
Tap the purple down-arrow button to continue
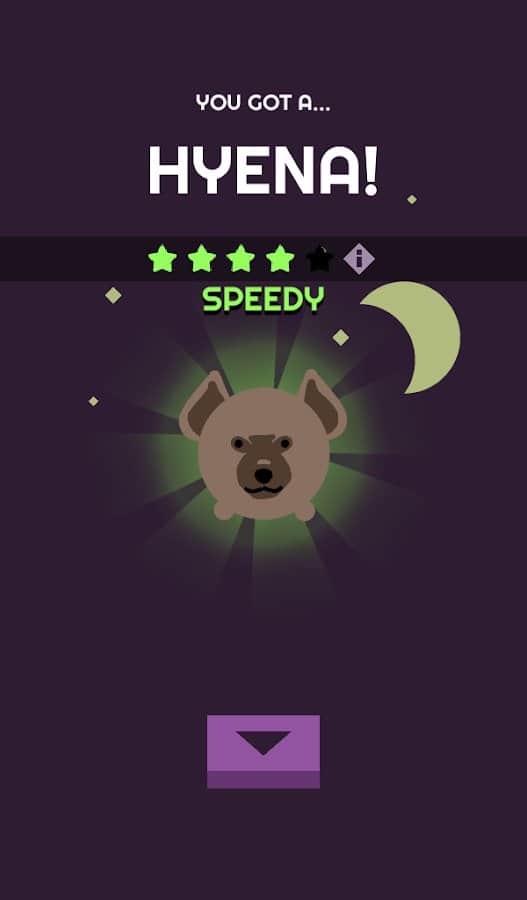click(x=264, y=751)
